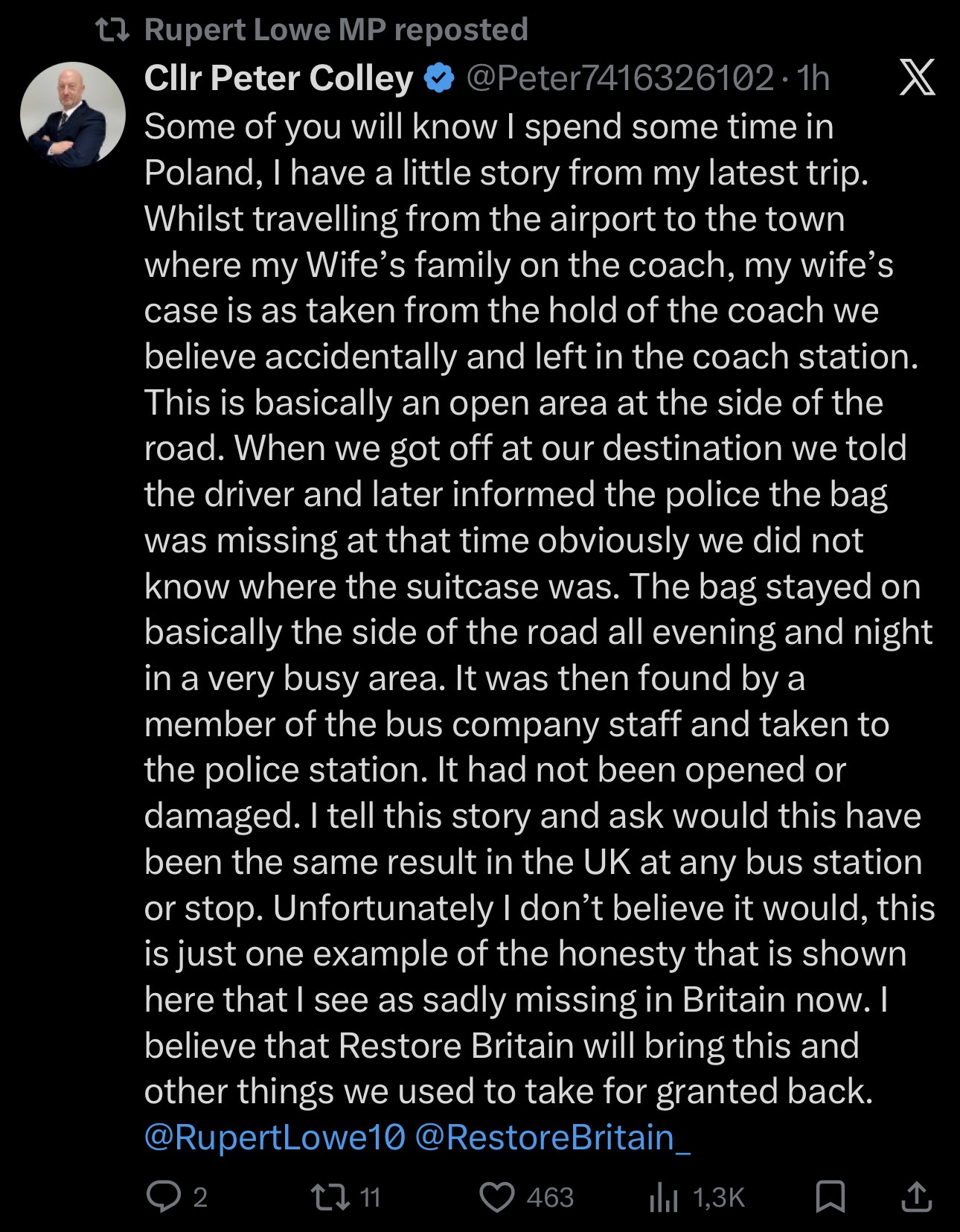
Task: Open the Cllr Peter Colley display name
Action: click(x=278, y=78)
